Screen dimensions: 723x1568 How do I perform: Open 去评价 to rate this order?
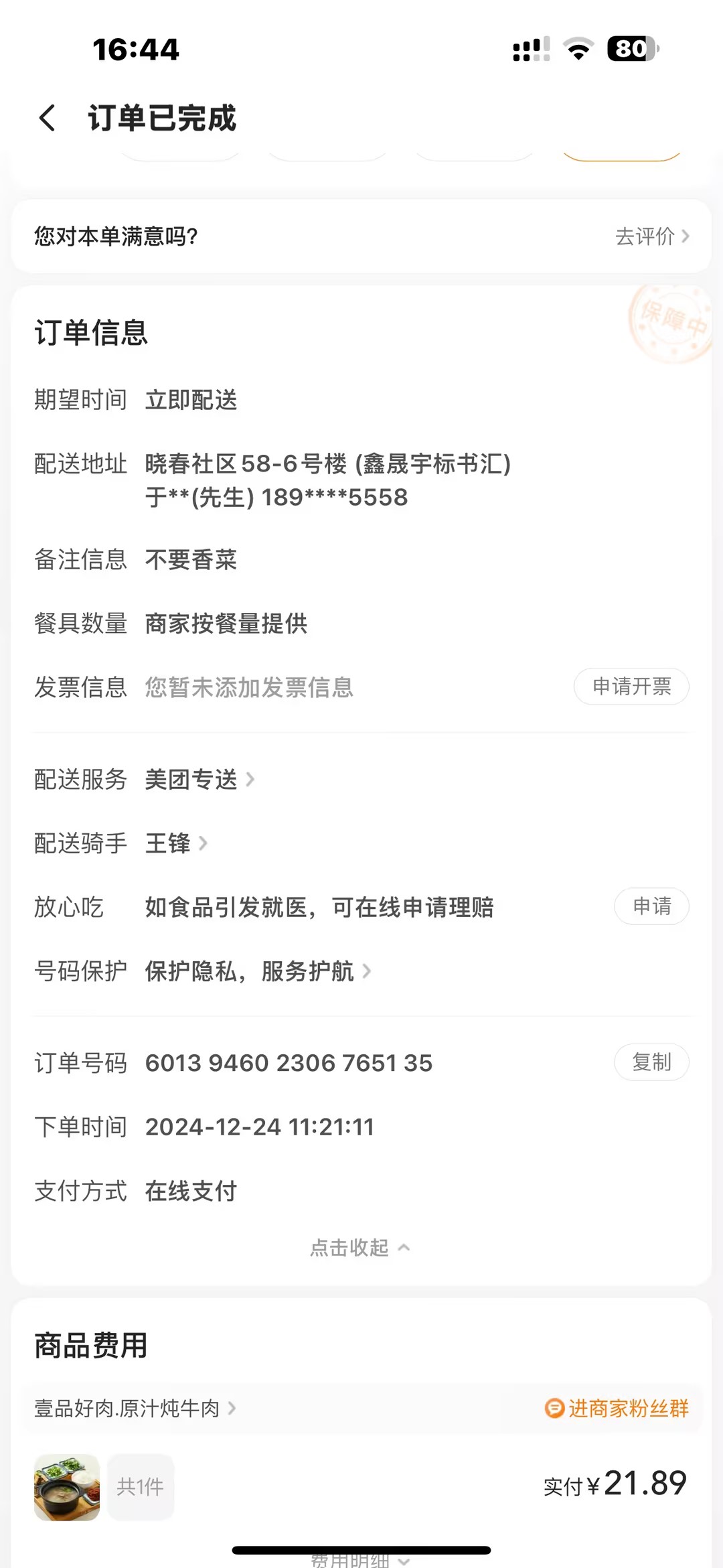click(x=651, y=236)
